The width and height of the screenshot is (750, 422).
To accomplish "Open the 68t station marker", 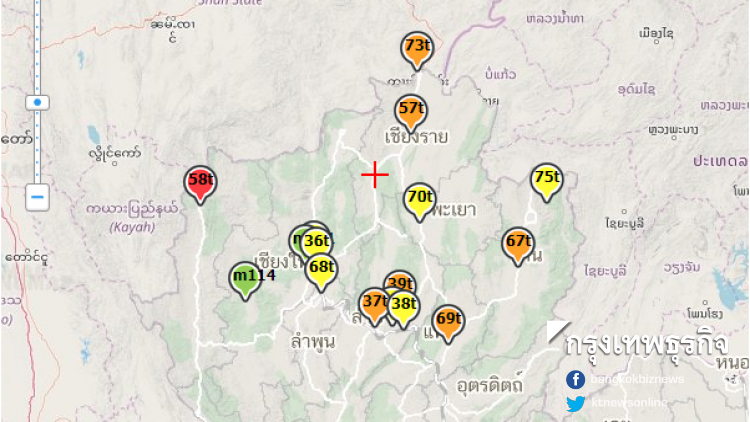I will coord(321,267).
